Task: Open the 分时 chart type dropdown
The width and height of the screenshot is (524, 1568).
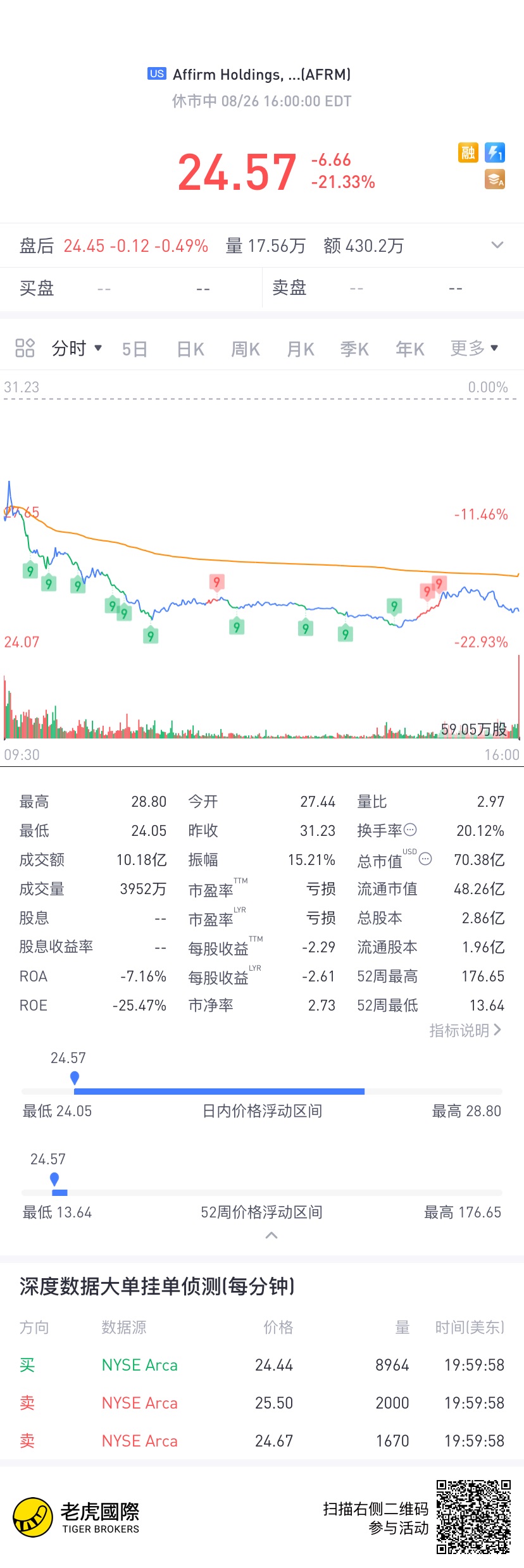Action: coord(77,348)
